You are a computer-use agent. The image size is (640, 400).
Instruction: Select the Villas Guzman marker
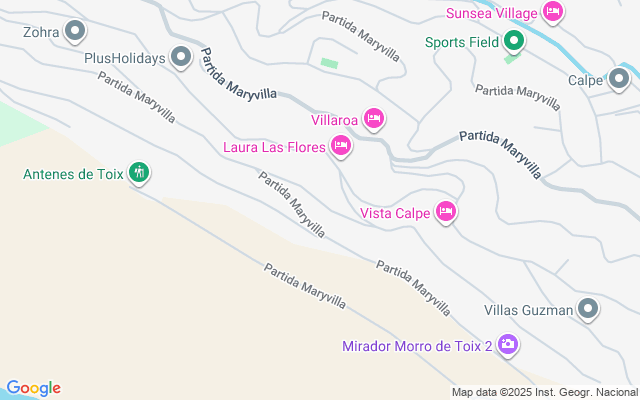click(589, 310)
